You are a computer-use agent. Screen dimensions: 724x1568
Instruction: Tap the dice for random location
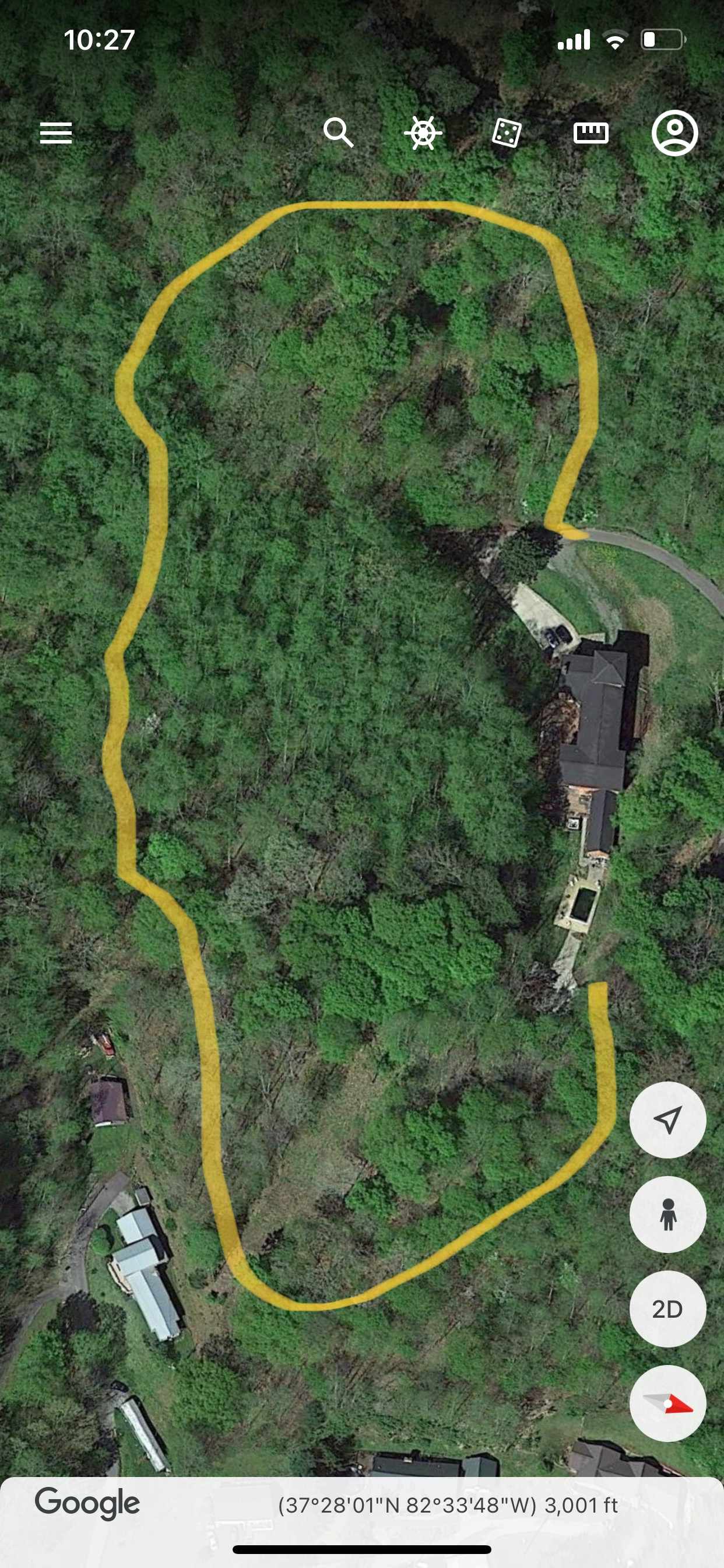507,132
